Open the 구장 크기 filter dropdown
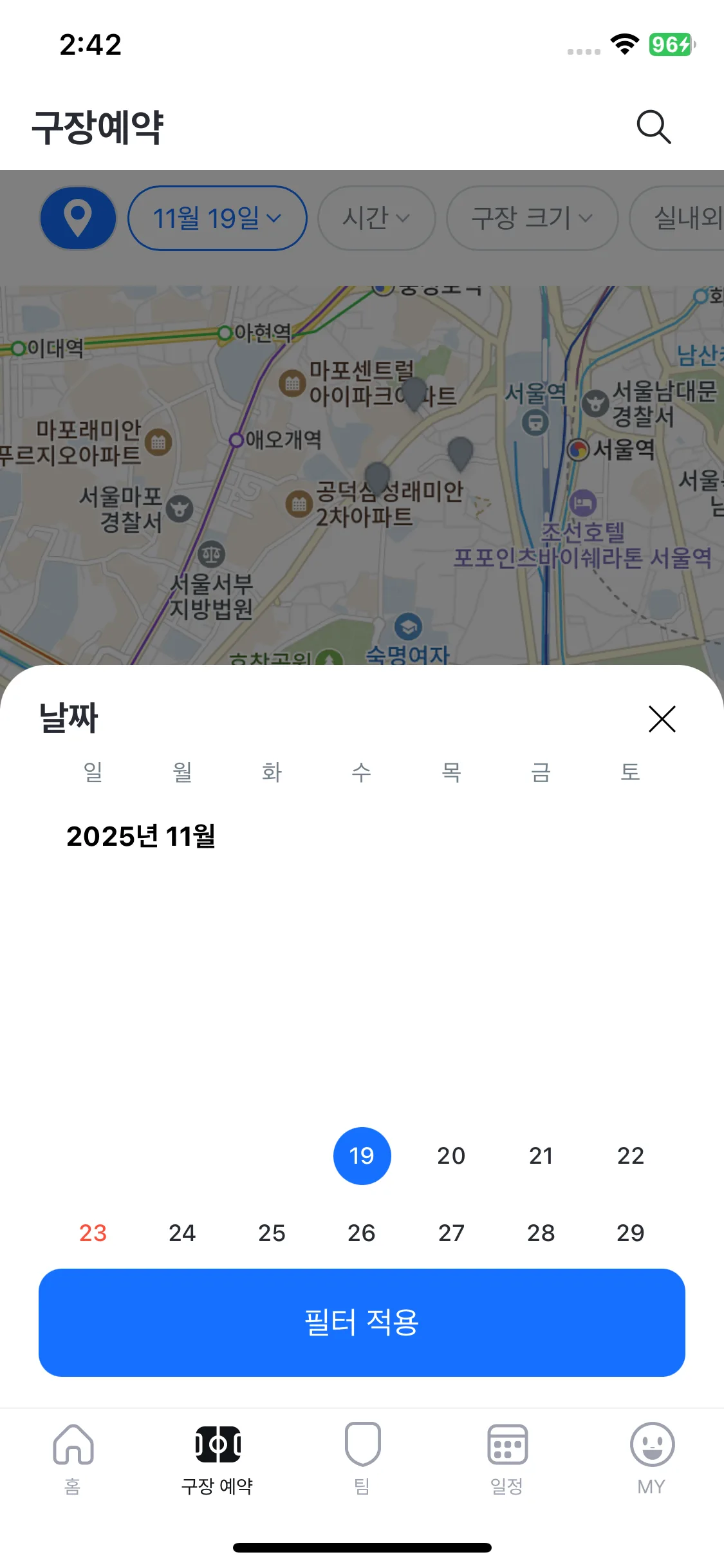This screenshot has height=1568, width=724. (x=532, y=218)
